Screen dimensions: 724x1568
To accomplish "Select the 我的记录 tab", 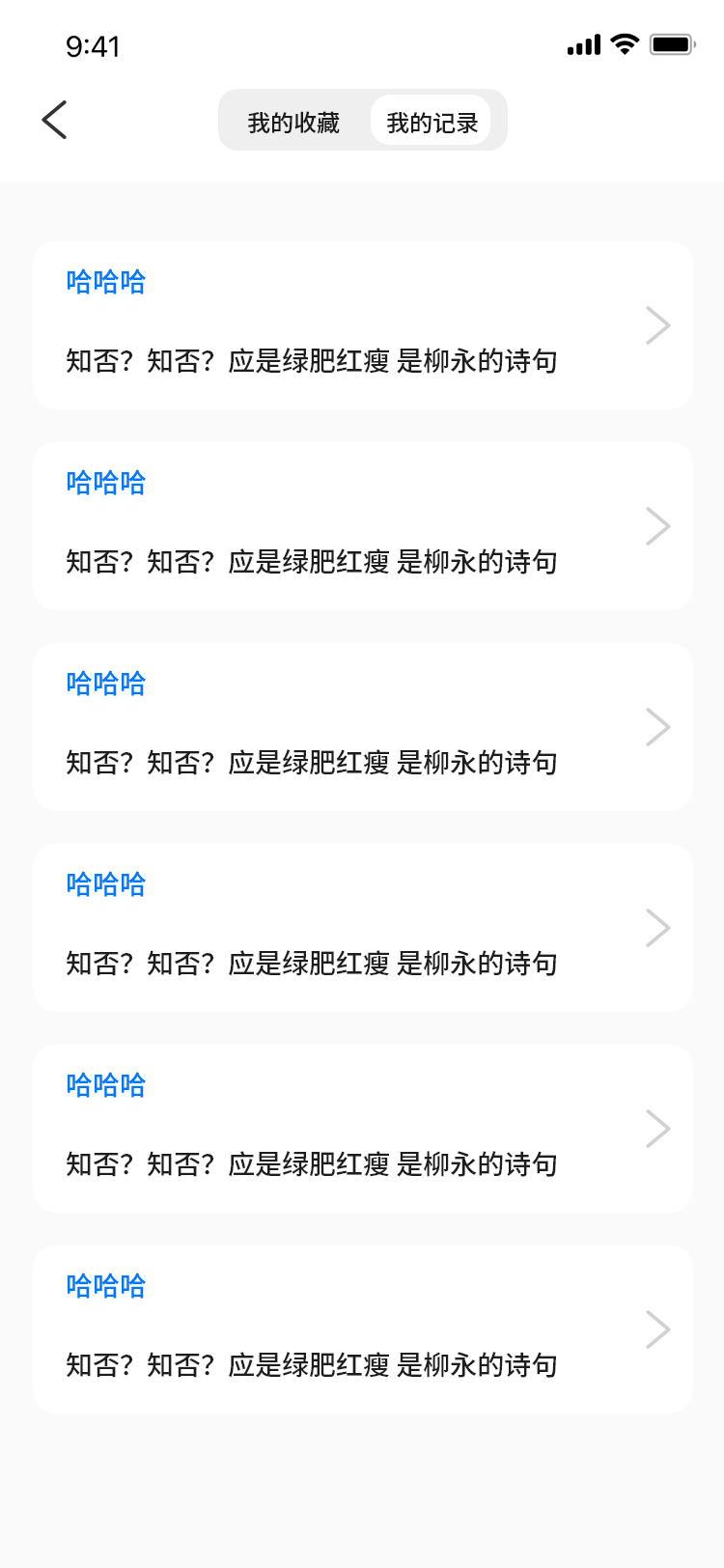I will [x=432, y=122].
